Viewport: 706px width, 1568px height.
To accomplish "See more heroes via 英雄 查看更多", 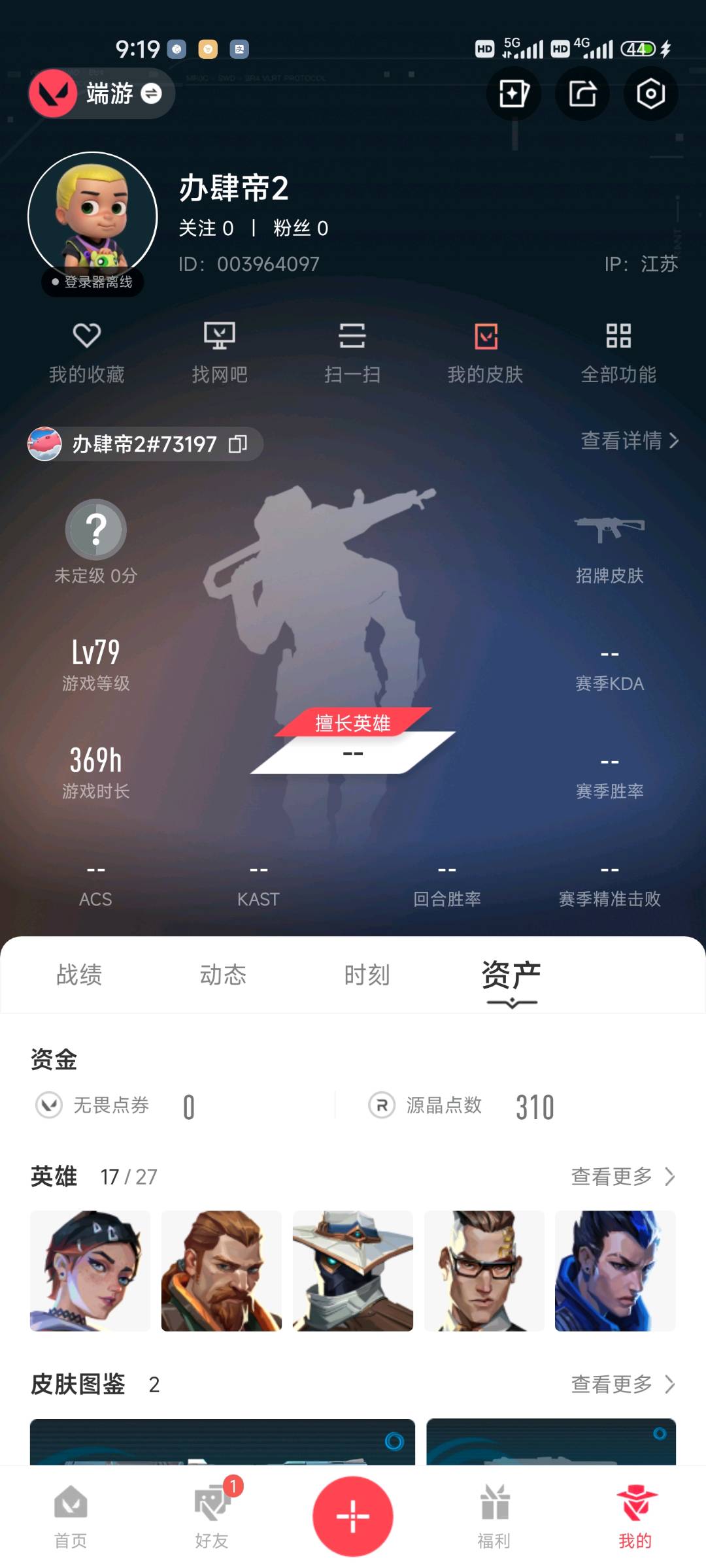I will pos(622,1177).
